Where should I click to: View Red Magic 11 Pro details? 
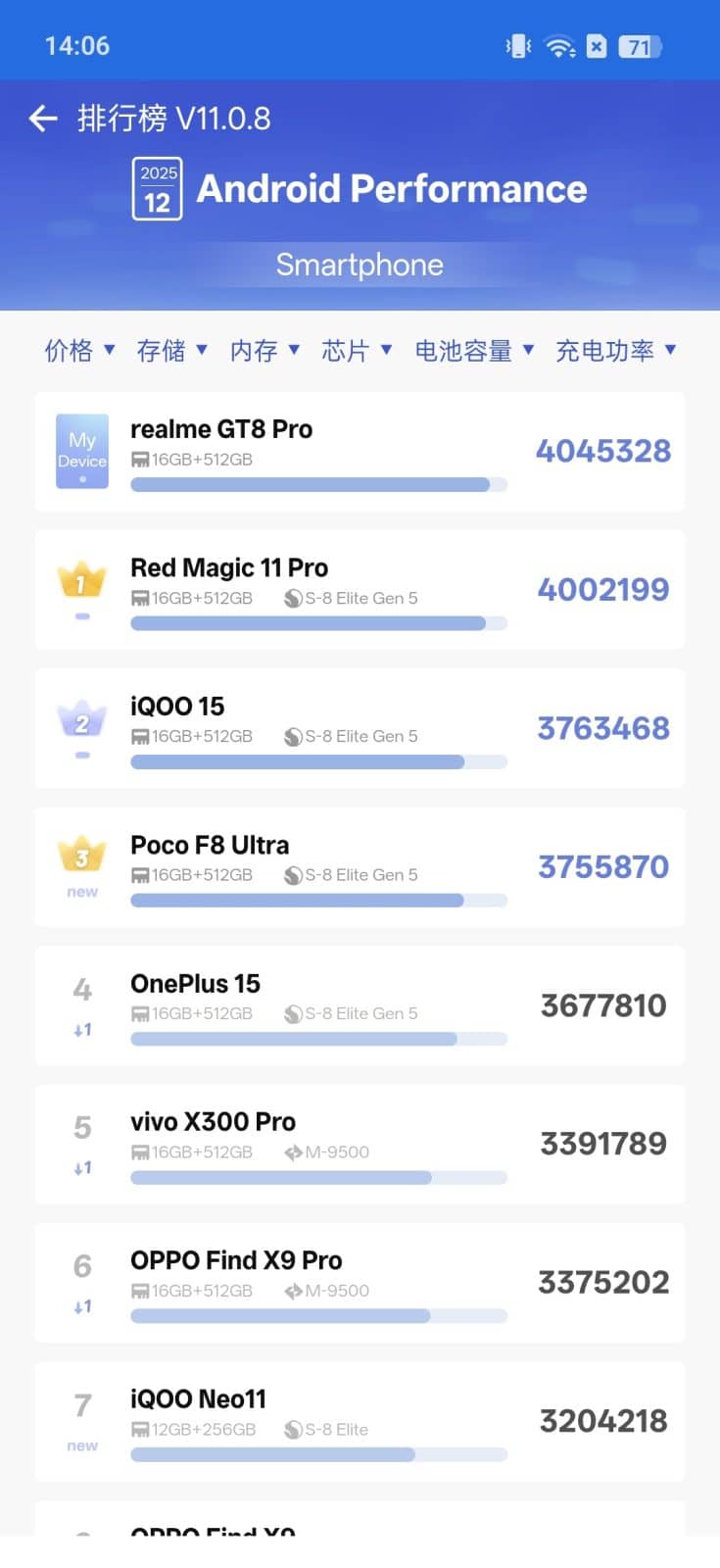pyautogui.click(x=360, y=590)
